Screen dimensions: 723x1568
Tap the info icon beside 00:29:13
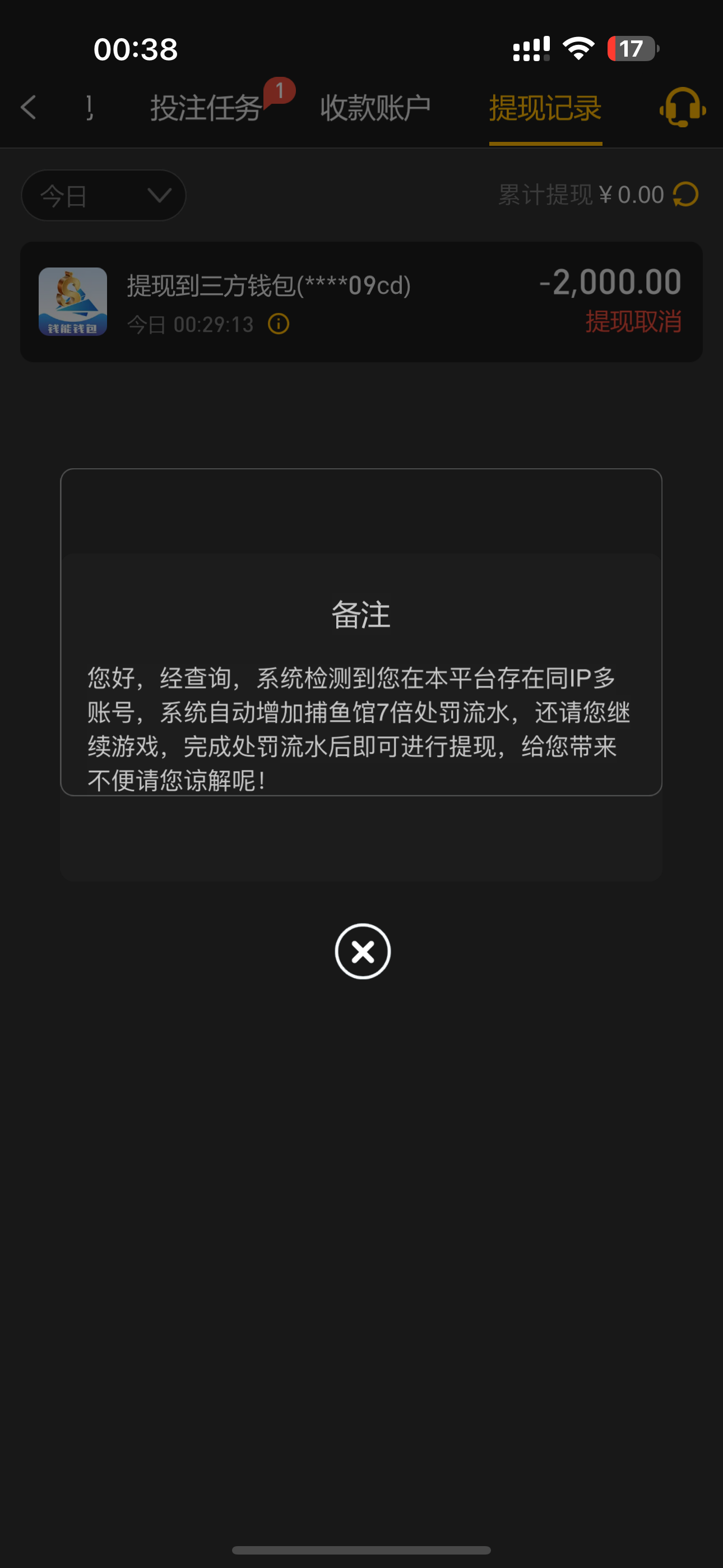pyautogui.click(x=279, y=324)
